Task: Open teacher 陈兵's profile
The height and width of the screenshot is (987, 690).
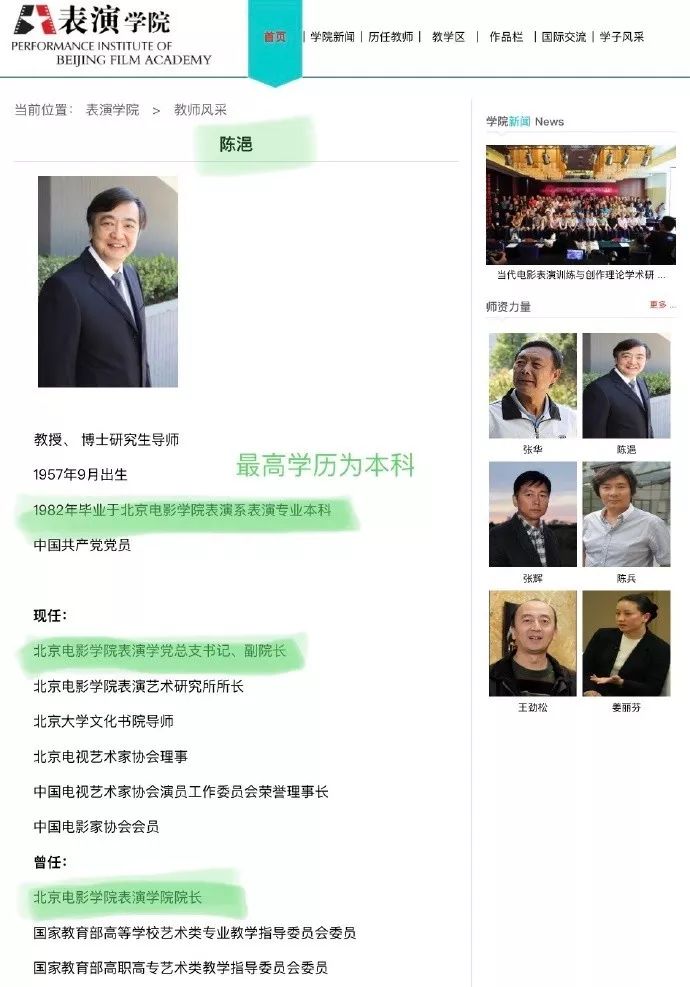Action: point(626,514)
